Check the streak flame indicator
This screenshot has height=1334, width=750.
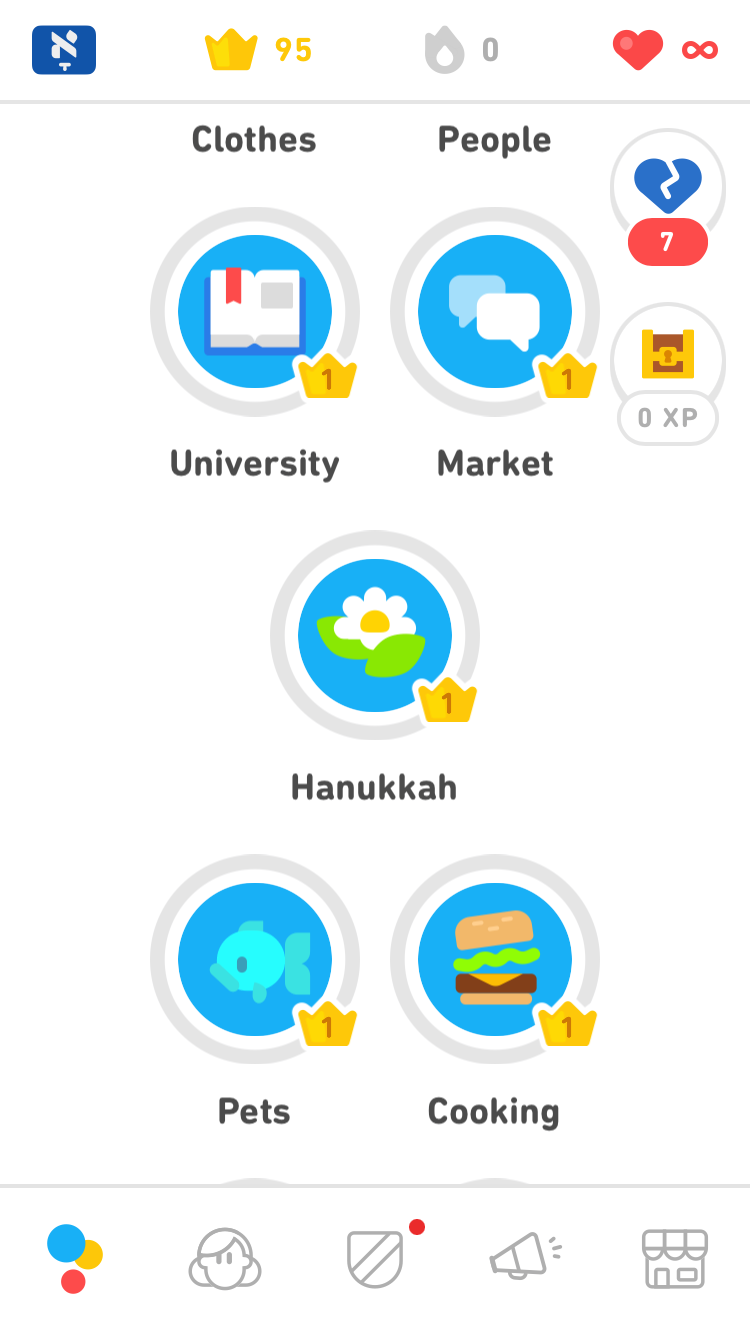[x=460, y=50]
